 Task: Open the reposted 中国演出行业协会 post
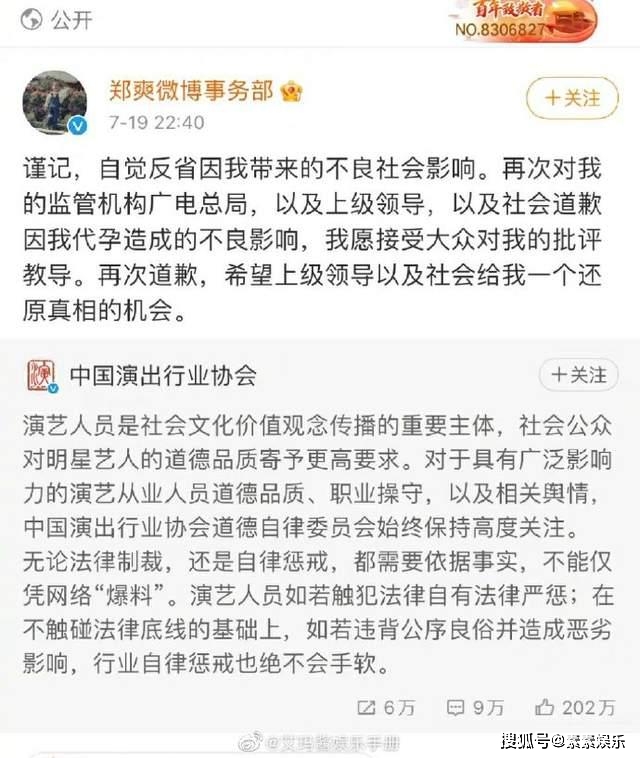tap(320, 540)
